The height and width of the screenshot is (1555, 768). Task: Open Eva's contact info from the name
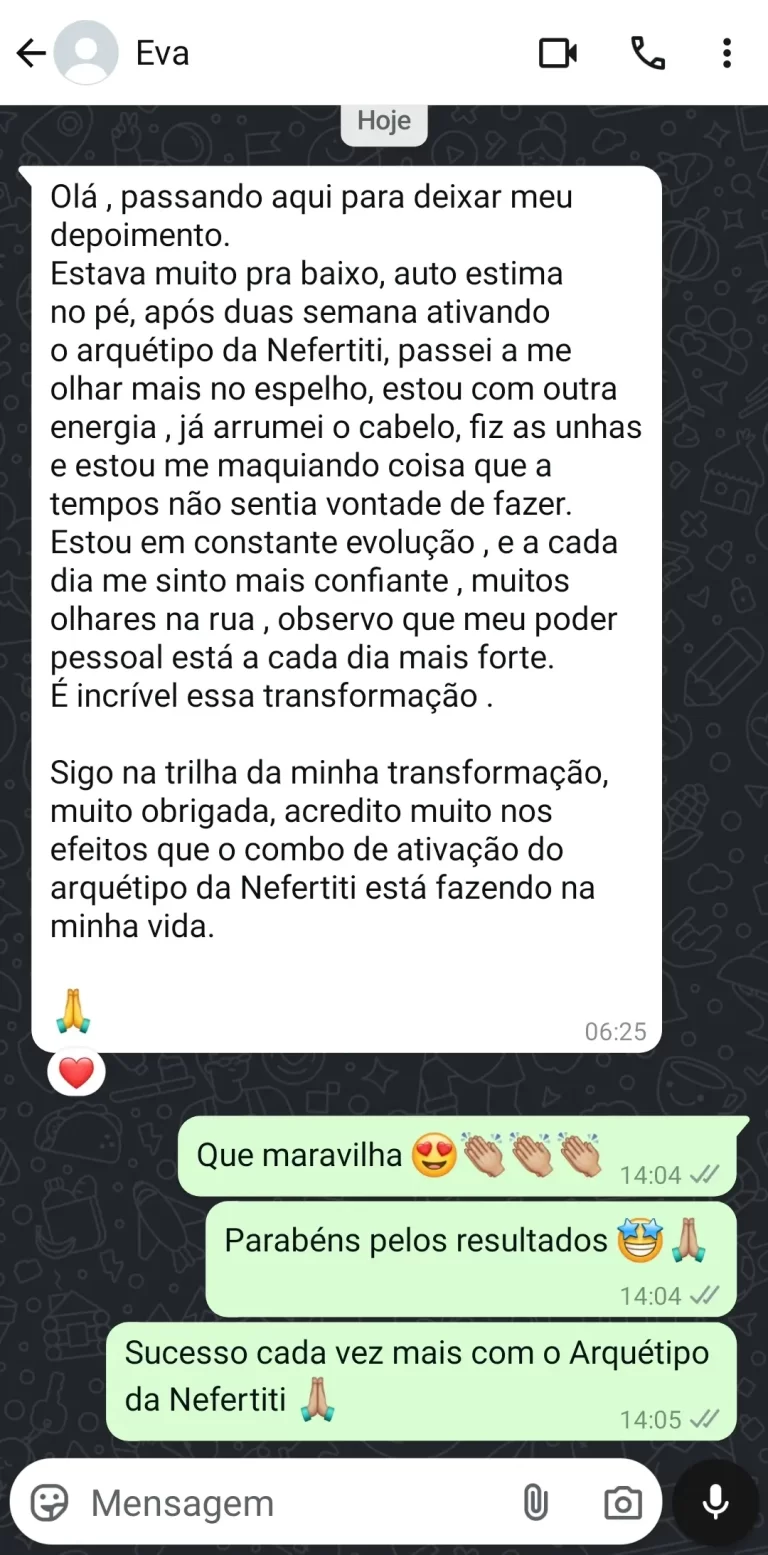(163, 53)
